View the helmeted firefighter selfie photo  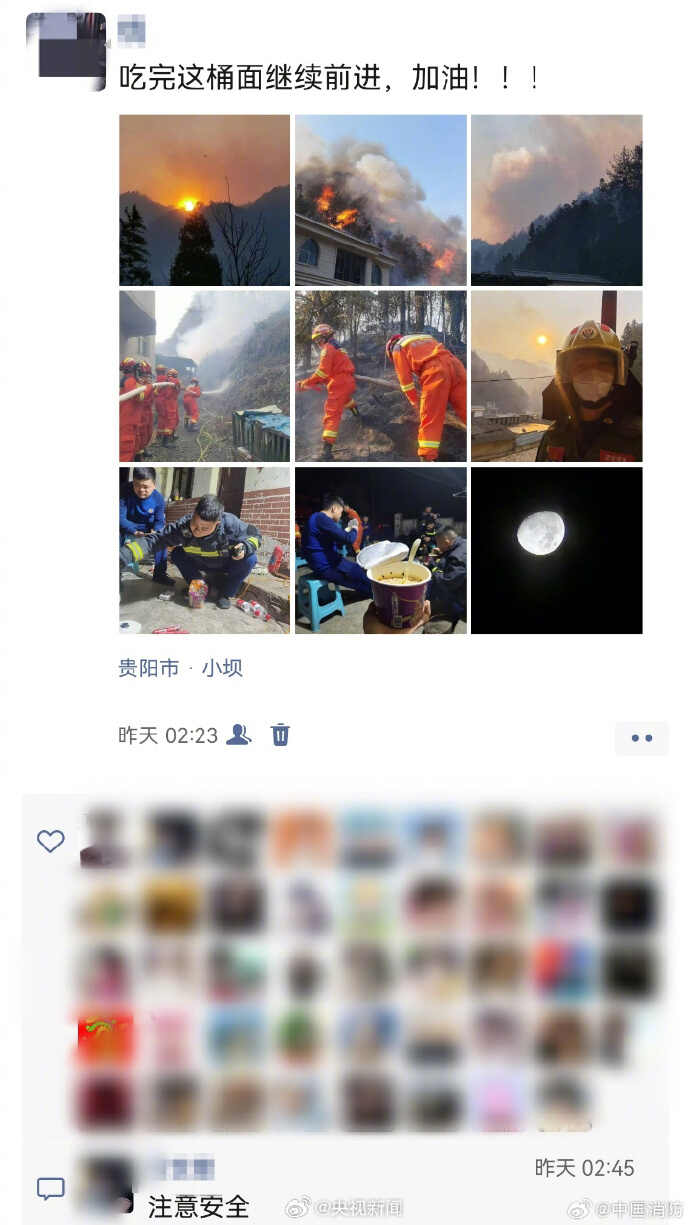coord(556,376)
